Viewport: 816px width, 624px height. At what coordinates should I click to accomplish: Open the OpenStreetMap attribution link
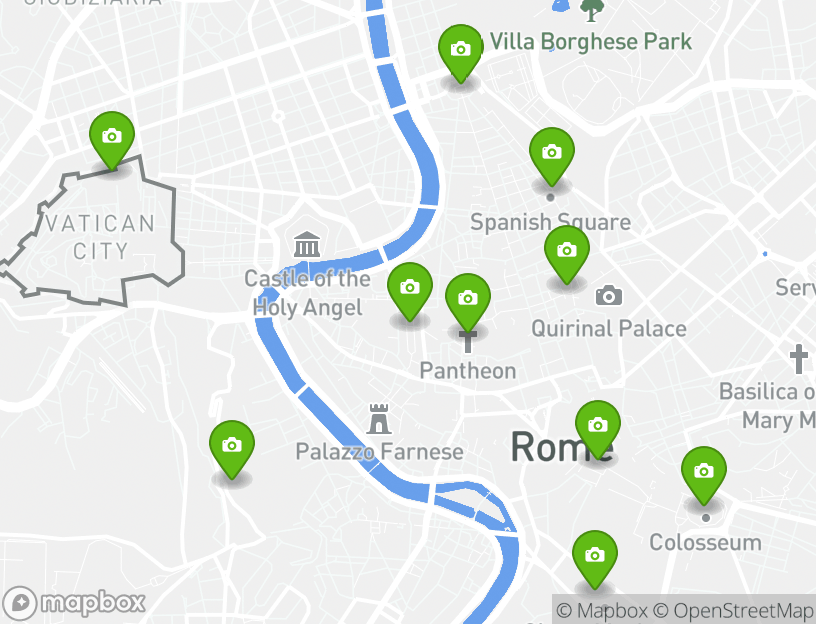point(733,611)
